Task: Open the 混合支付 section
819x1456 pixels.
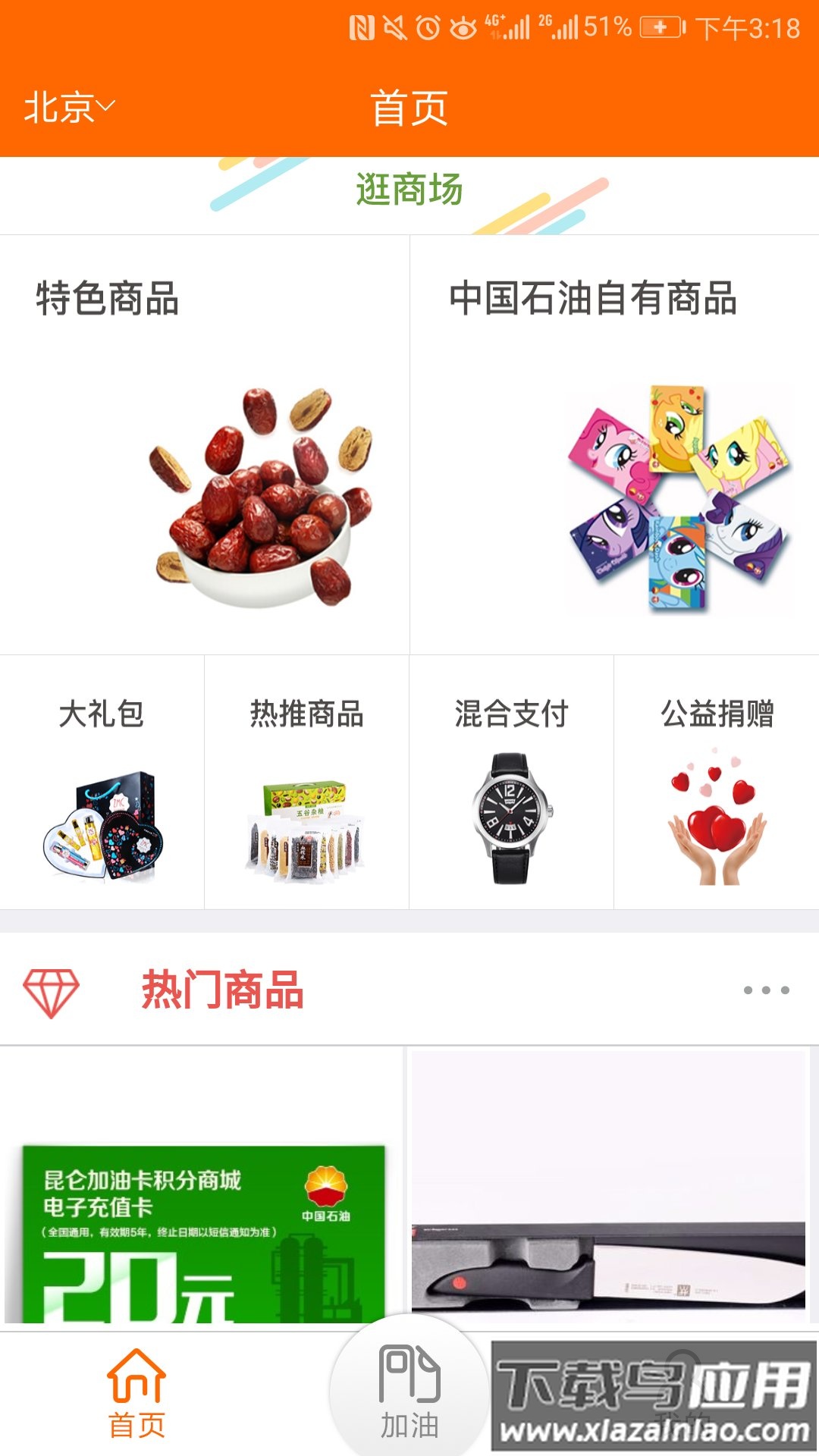Action: tap(511, 783)
